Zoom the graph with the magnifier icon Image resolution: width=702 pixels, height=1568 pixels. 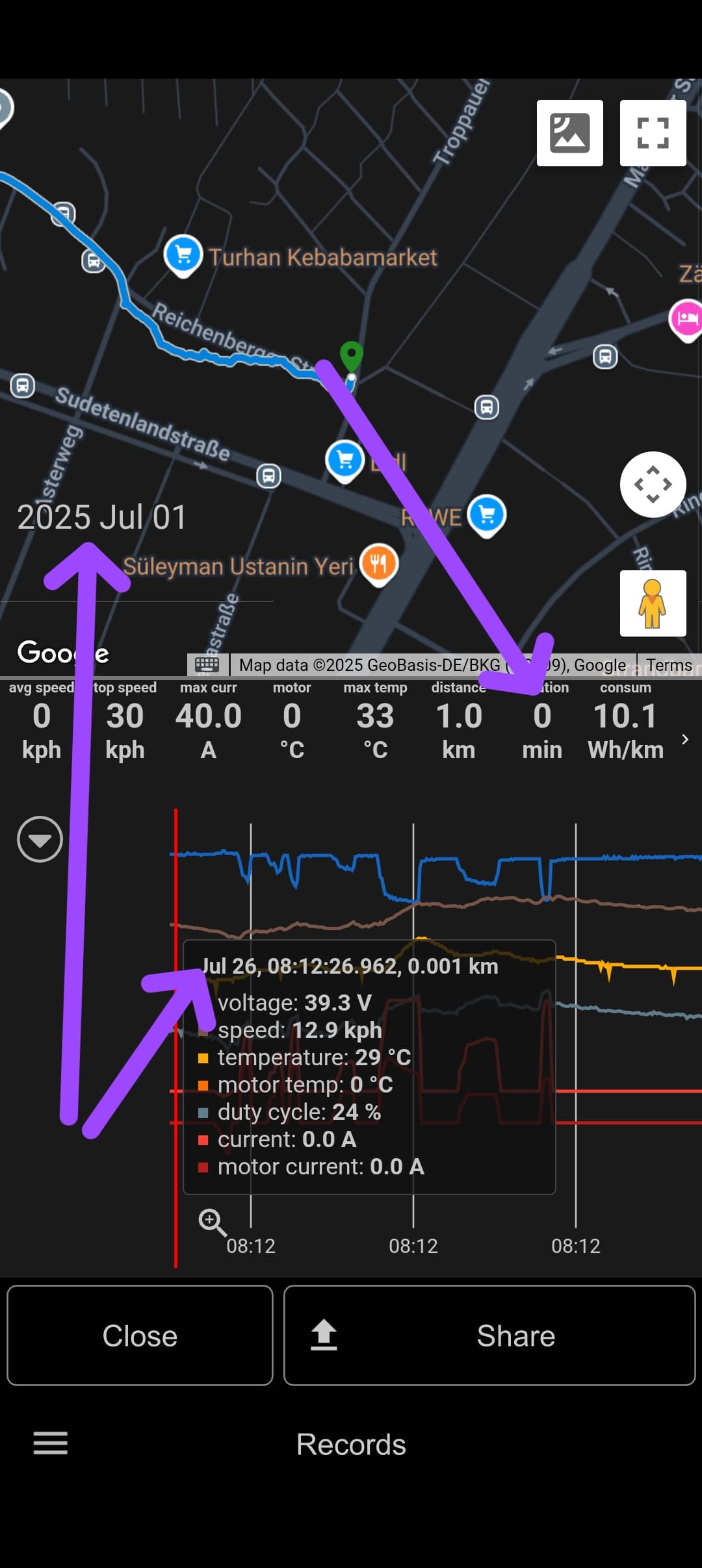pyautogui.click(x=213, y=1222)
